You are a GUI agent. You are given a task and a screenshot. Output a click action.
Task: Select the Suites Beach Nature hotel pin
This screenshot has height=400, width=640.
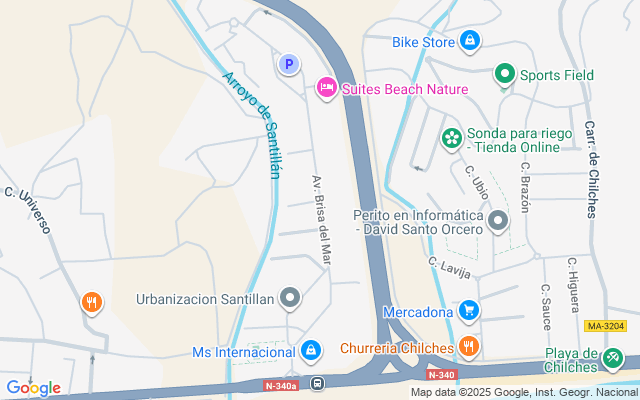[326, 88]
